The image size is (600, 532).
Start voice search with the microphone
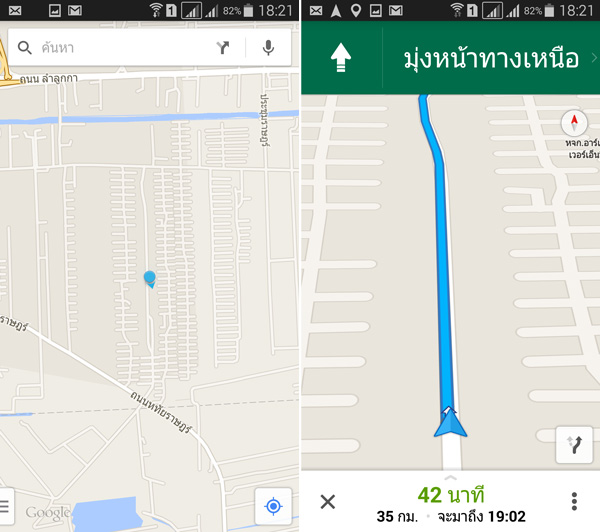click(x=268, y=48)
